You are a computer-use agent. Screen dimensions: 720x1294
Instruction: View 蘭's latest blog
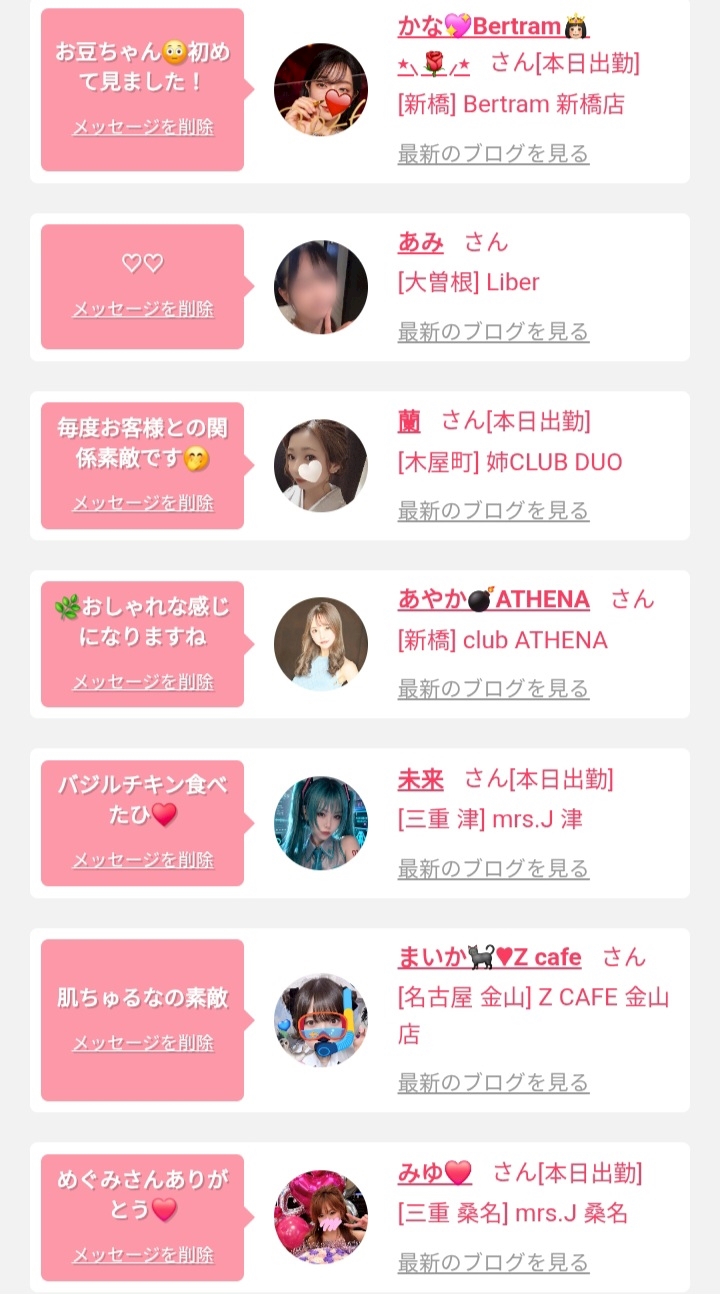493,511
